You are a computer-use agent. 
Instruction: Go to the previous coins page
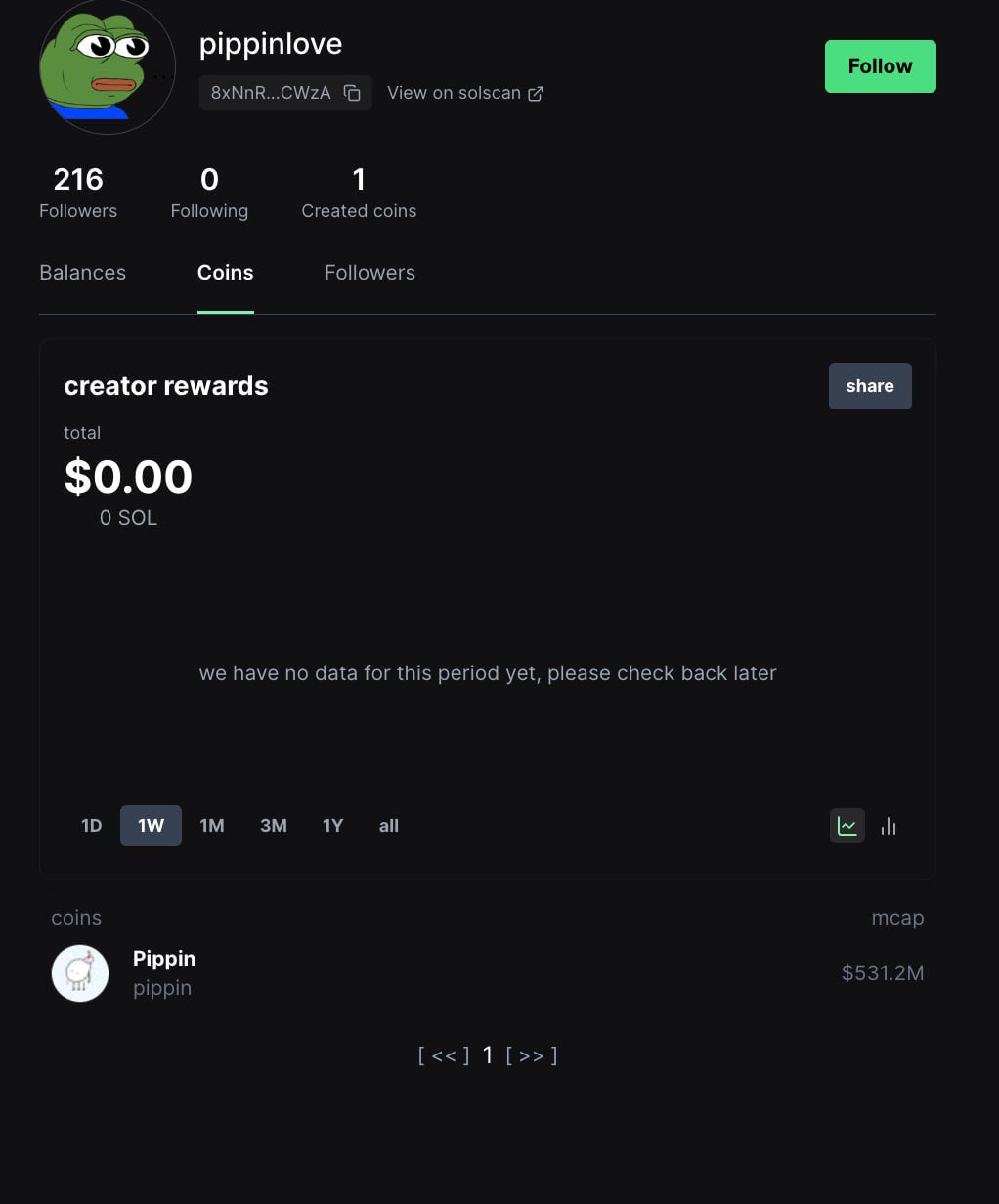coord(444,1055)
